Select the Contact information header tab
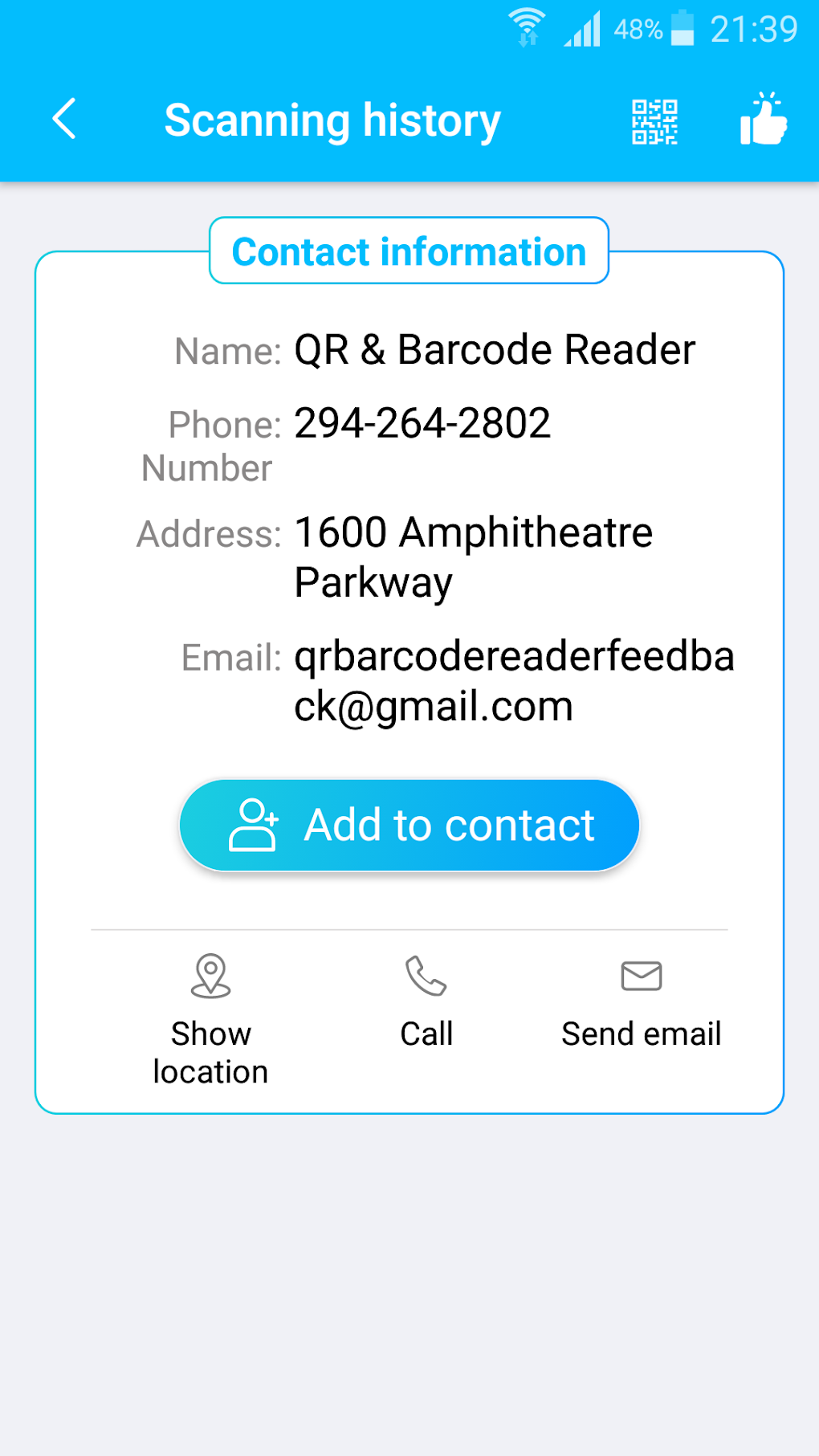 coord(408,251)
